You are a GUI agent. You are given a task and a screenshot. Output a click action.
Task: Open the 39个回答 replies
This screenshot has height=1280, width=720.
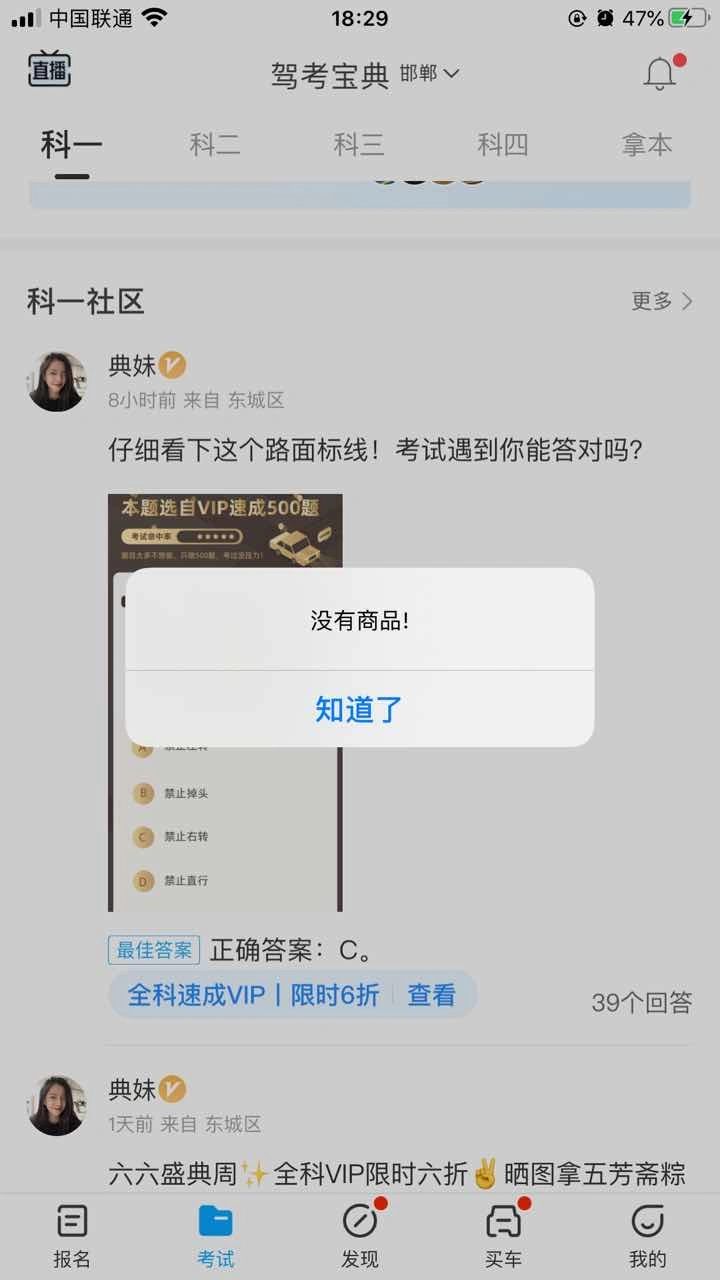641,1003
